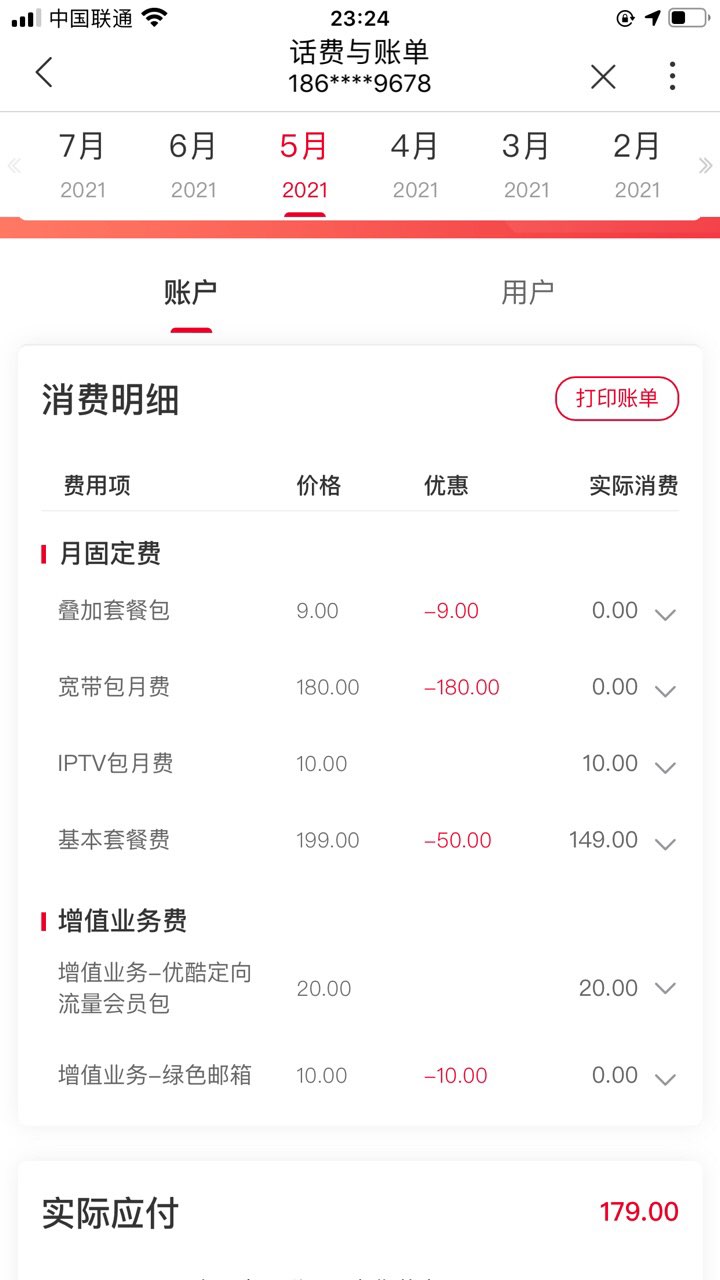Screen dimensions: 720x1280
Task: Expand the 增值业务-绿色邮箱 row
Action: [x=665, y=1078]
